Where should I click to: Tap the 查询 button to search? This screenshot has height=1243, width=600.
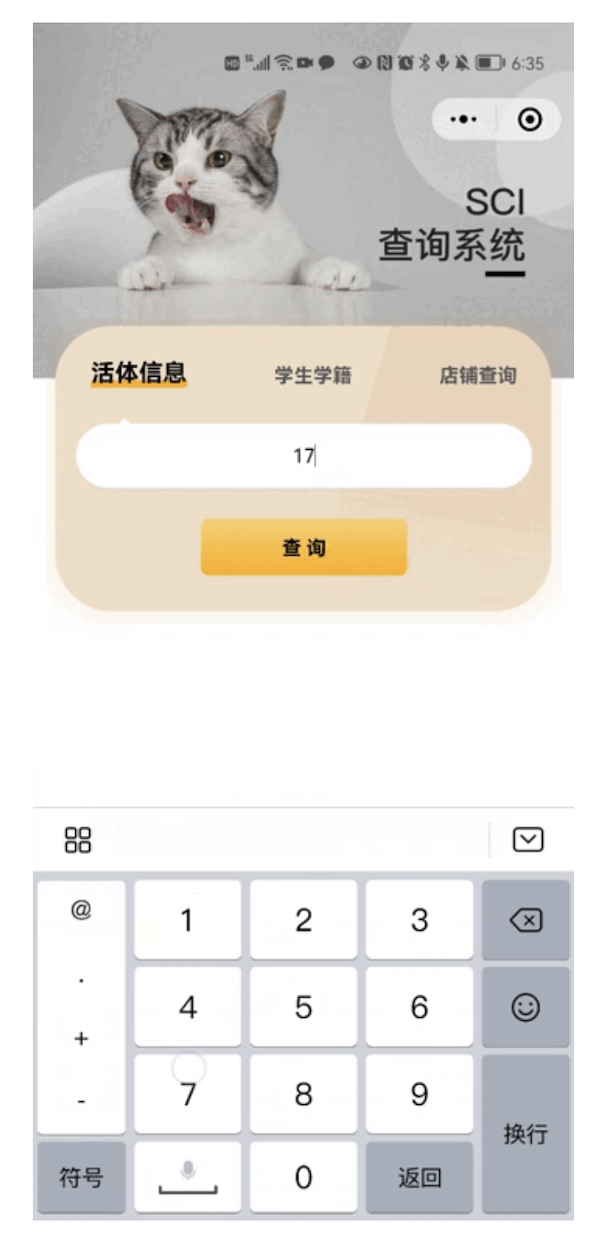[x=303, y=548]
